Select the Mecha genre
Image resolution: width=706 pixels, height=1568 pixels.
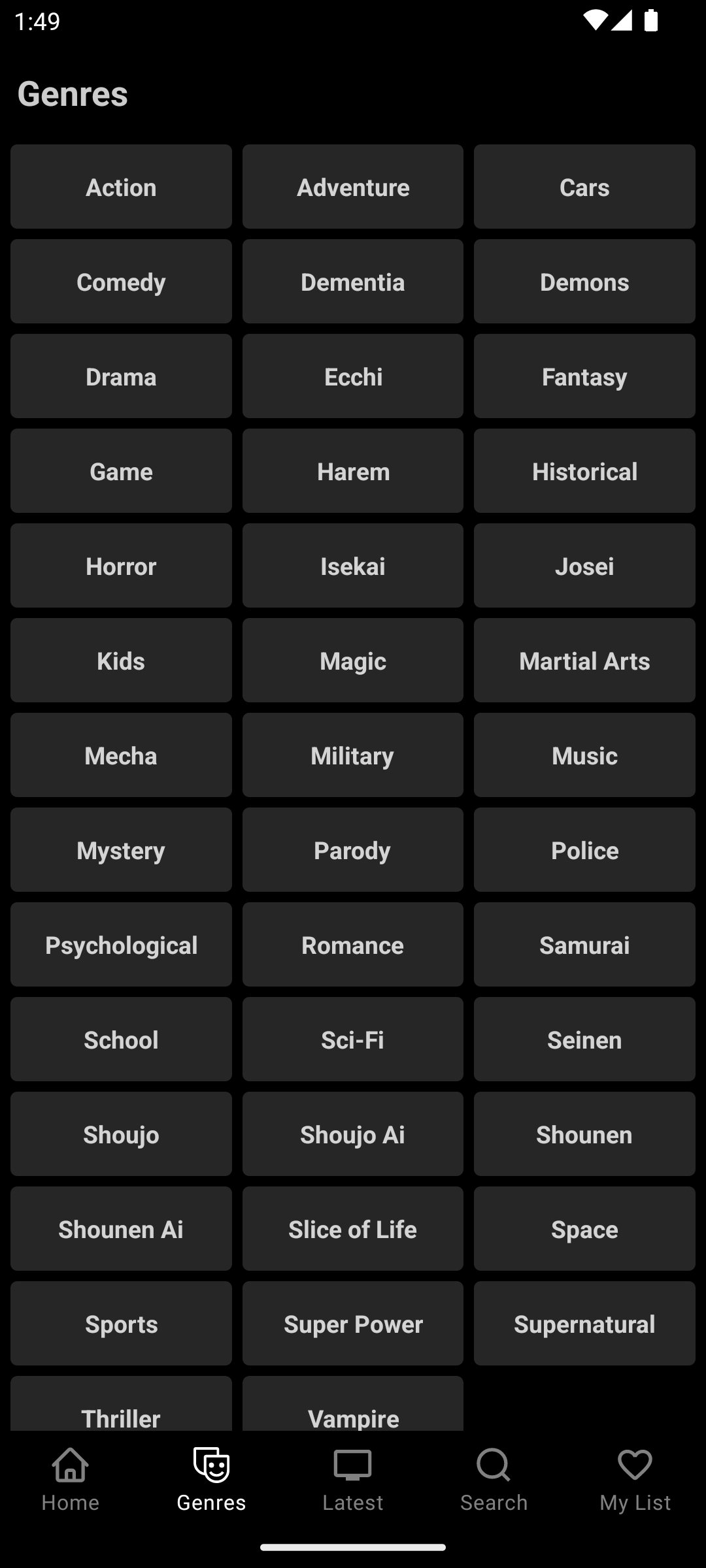120,755
